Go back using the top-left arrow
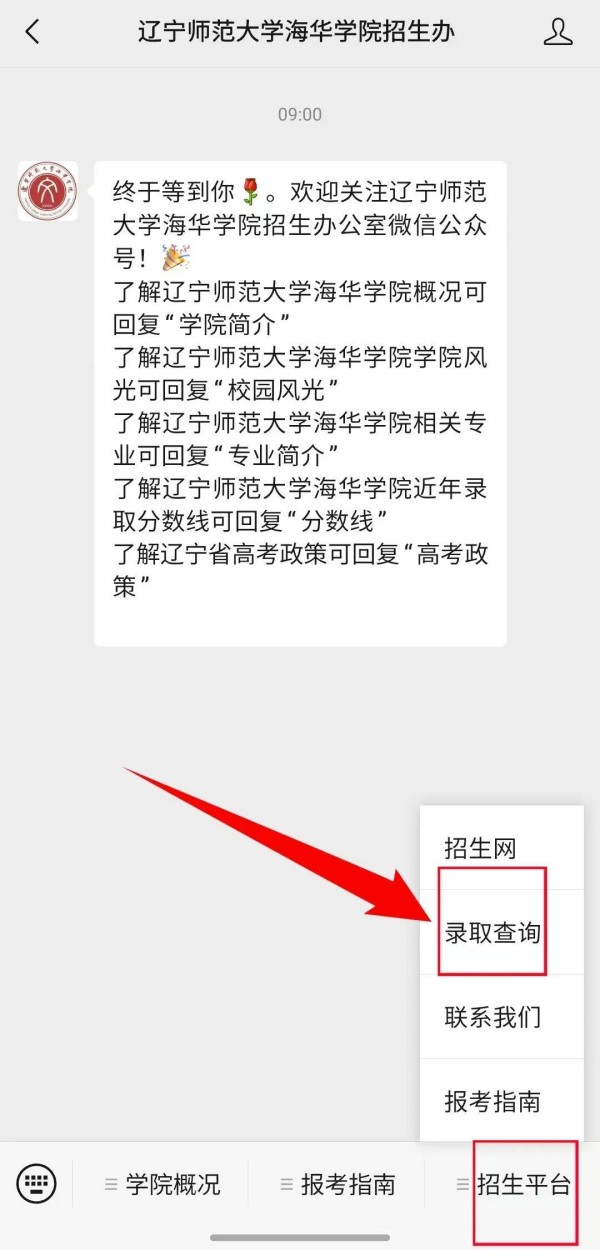Screen dimensions: 600x1250 click(x=32, y=32)
